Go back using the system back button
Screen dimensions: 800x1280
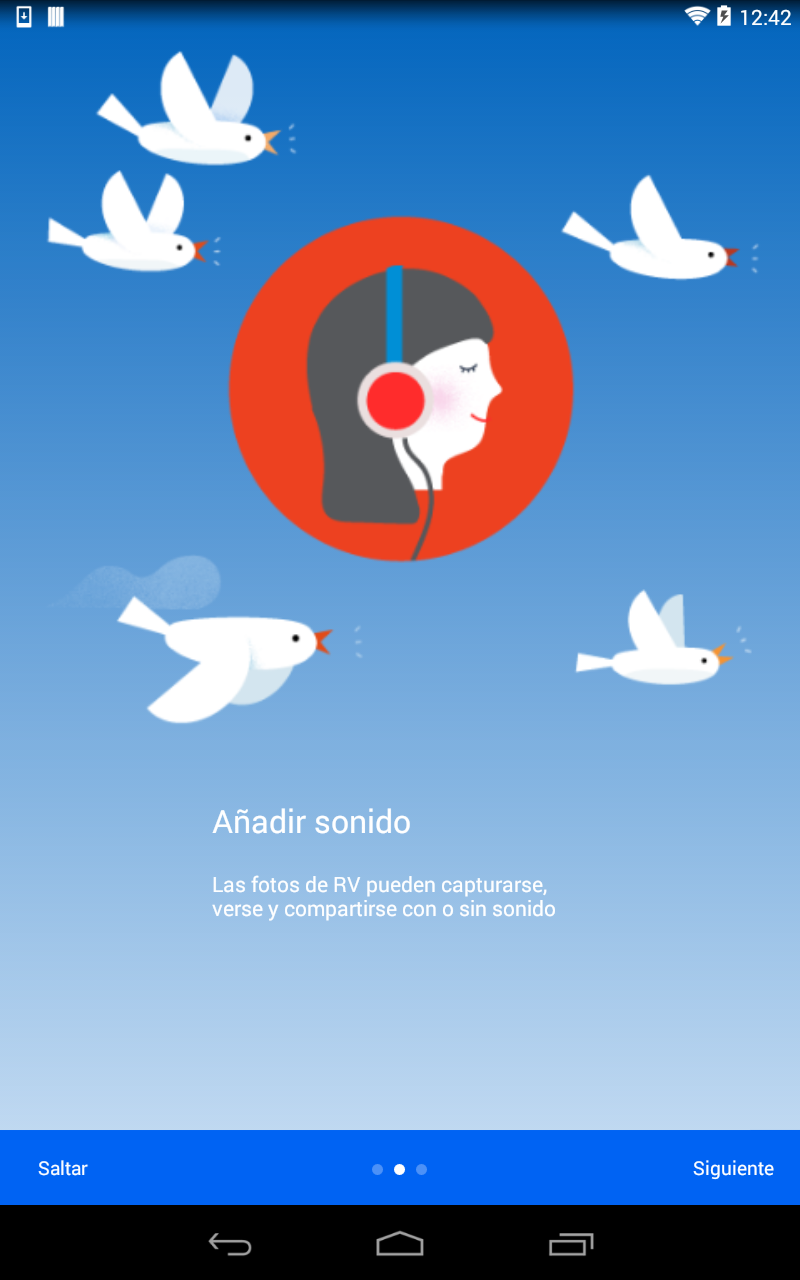point(230,1244)
